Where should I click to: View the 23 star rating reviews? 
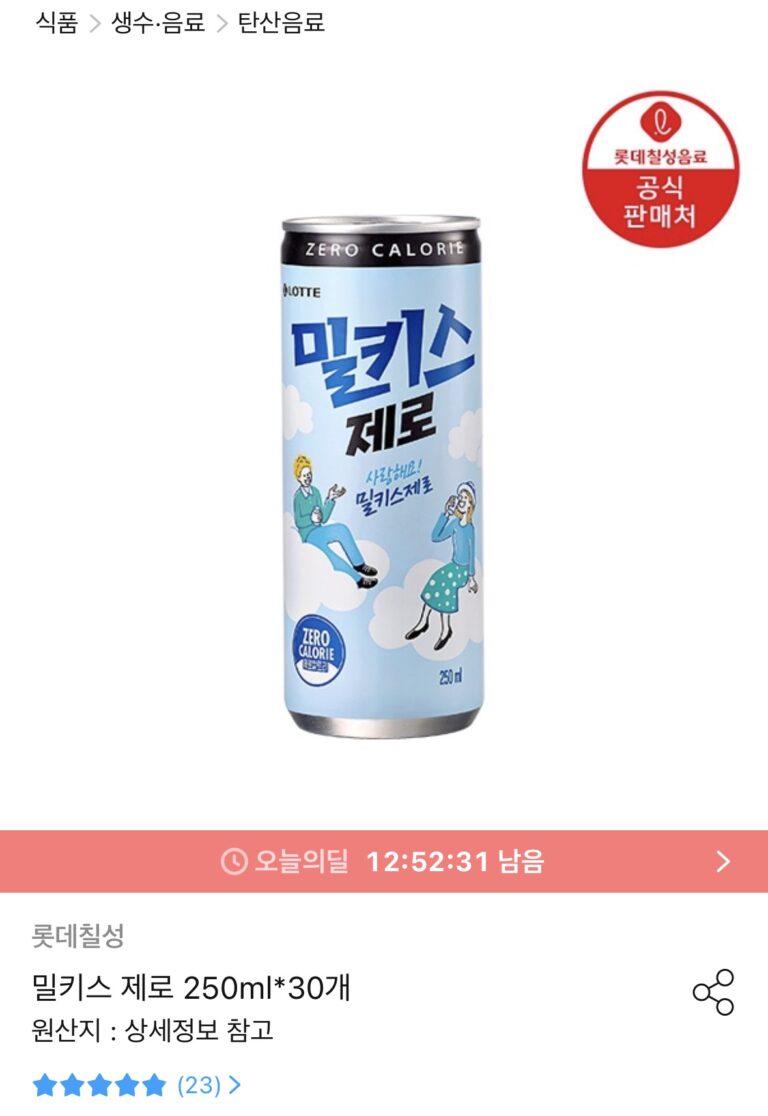click(x=137, y=1085)
